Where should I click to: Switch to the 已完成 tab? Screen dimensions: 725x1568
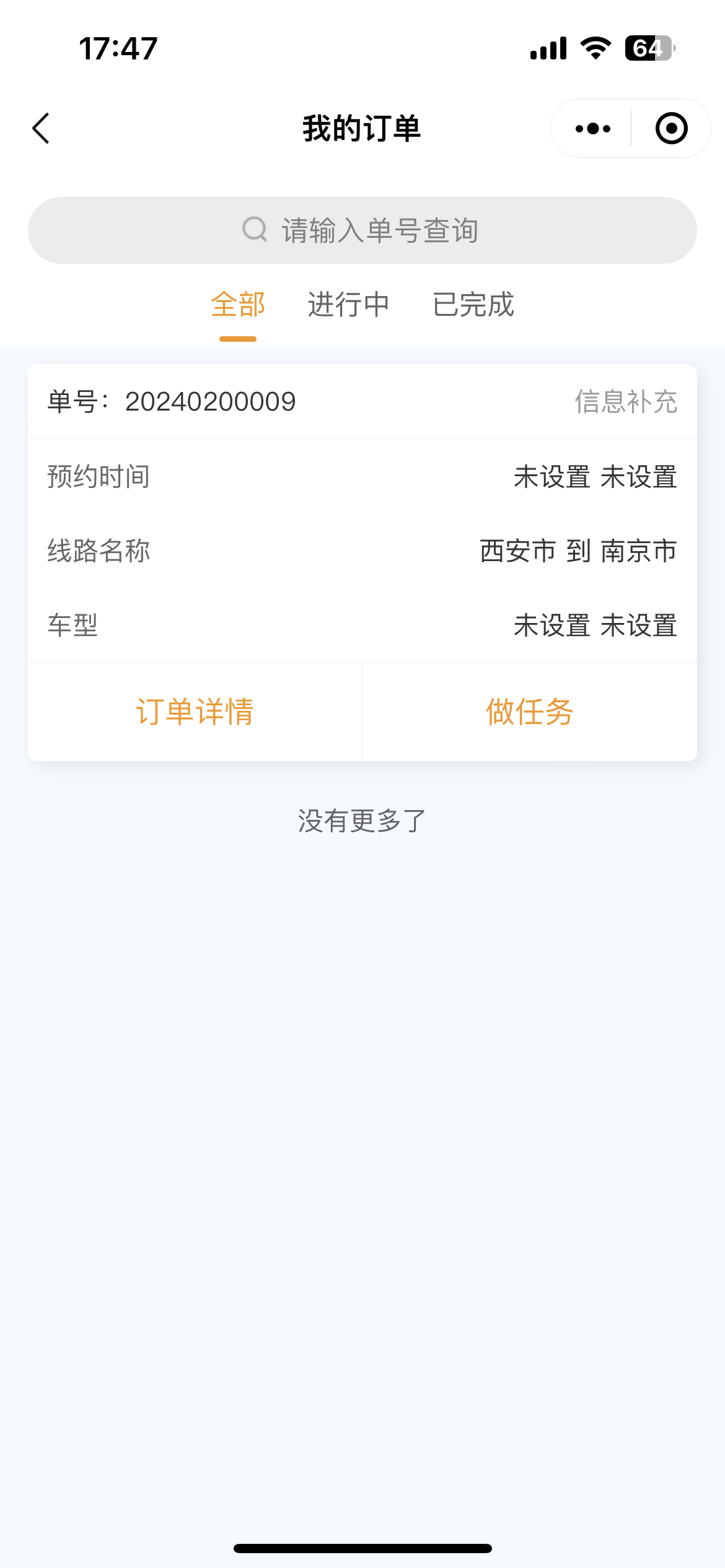[473, 305]
